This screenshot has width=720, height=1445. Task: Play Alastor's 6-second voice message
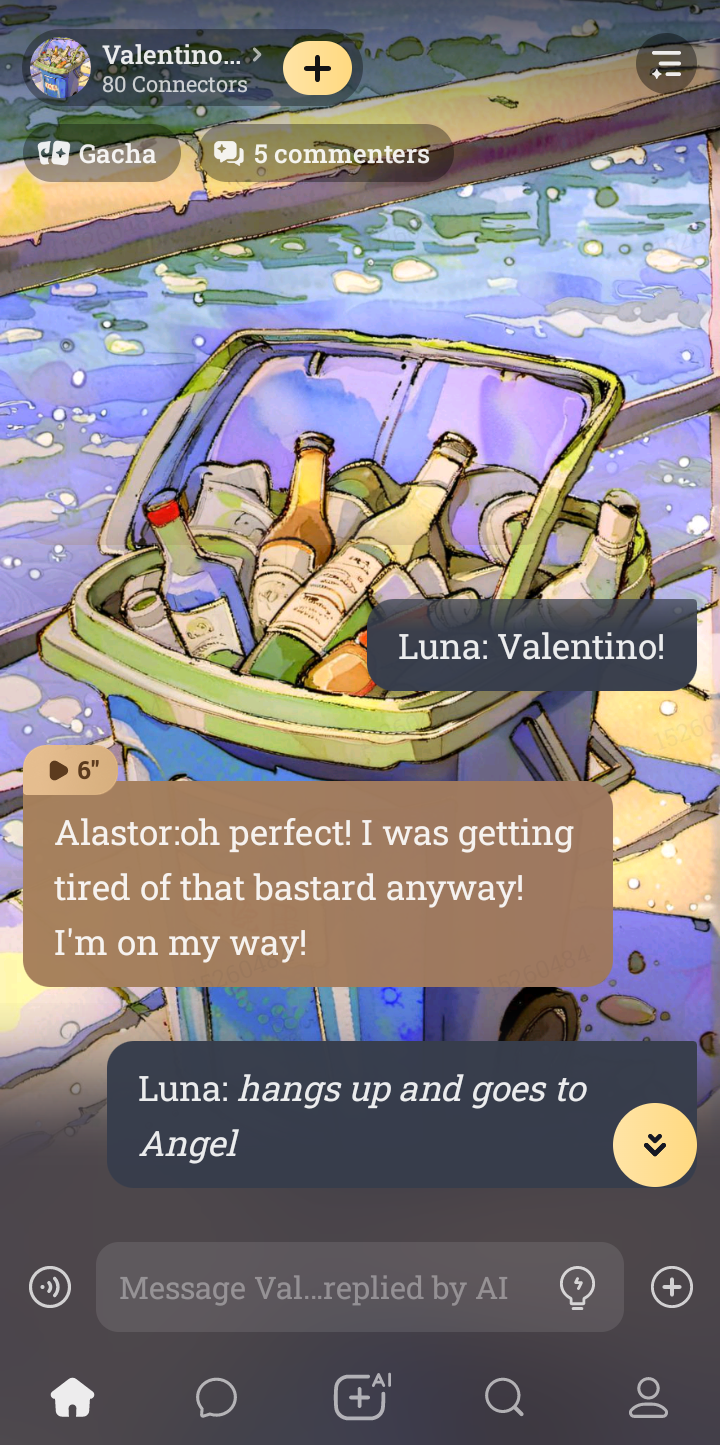click(73, 770)
